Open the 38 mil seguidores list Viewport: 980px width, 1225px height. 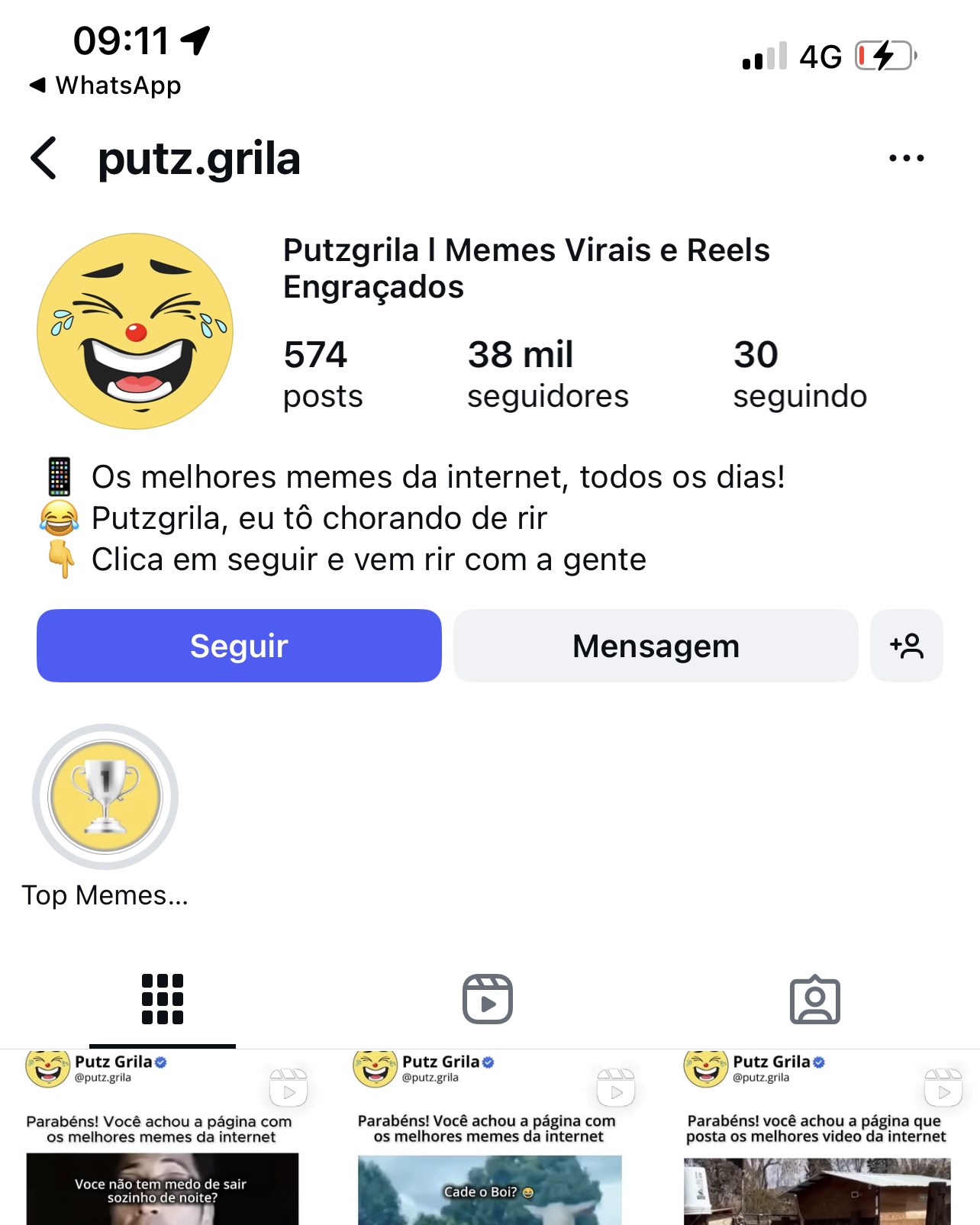(547, 374)
